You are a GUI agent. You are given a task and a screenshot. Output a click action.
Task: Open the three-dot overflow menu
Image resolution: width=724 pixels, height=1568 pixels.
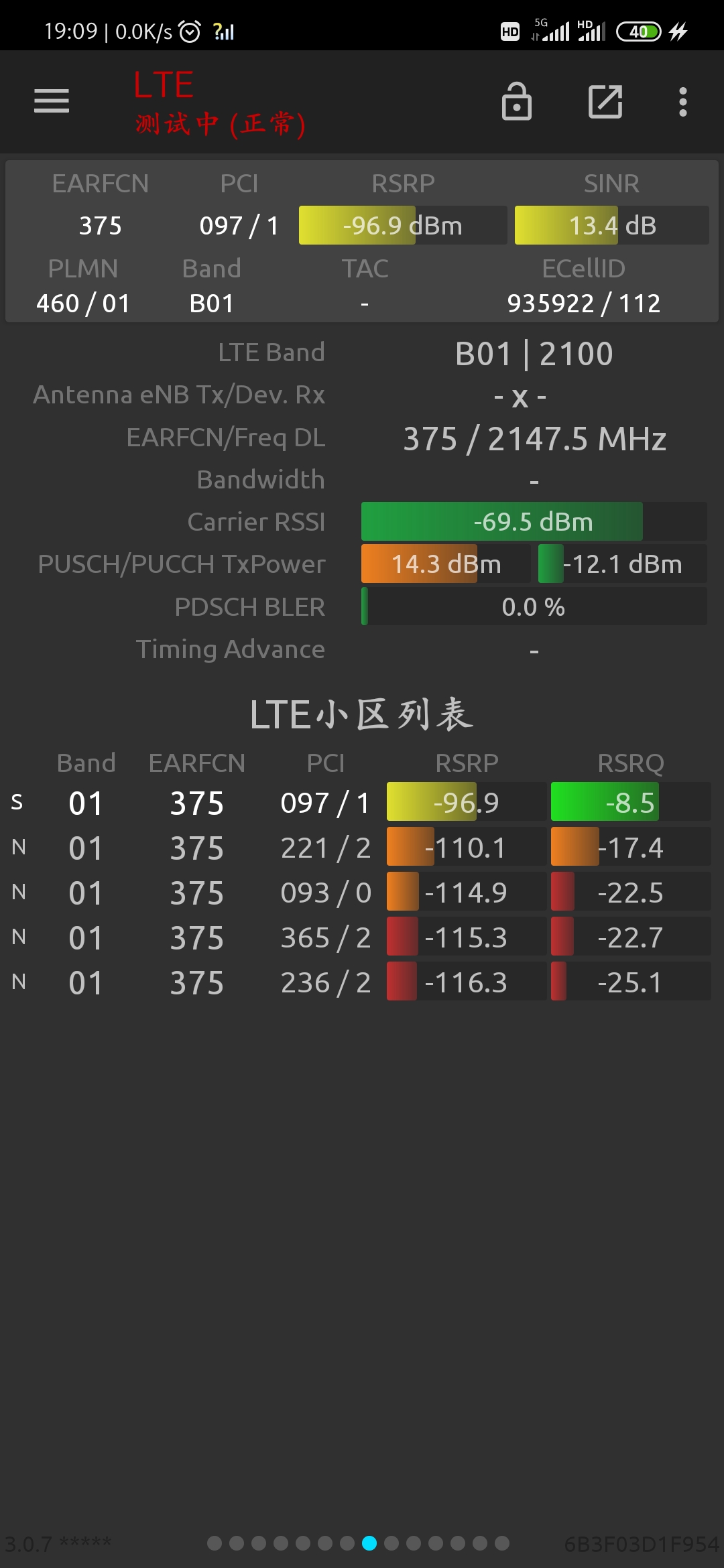pyautogui.click(x=682, y=102)
